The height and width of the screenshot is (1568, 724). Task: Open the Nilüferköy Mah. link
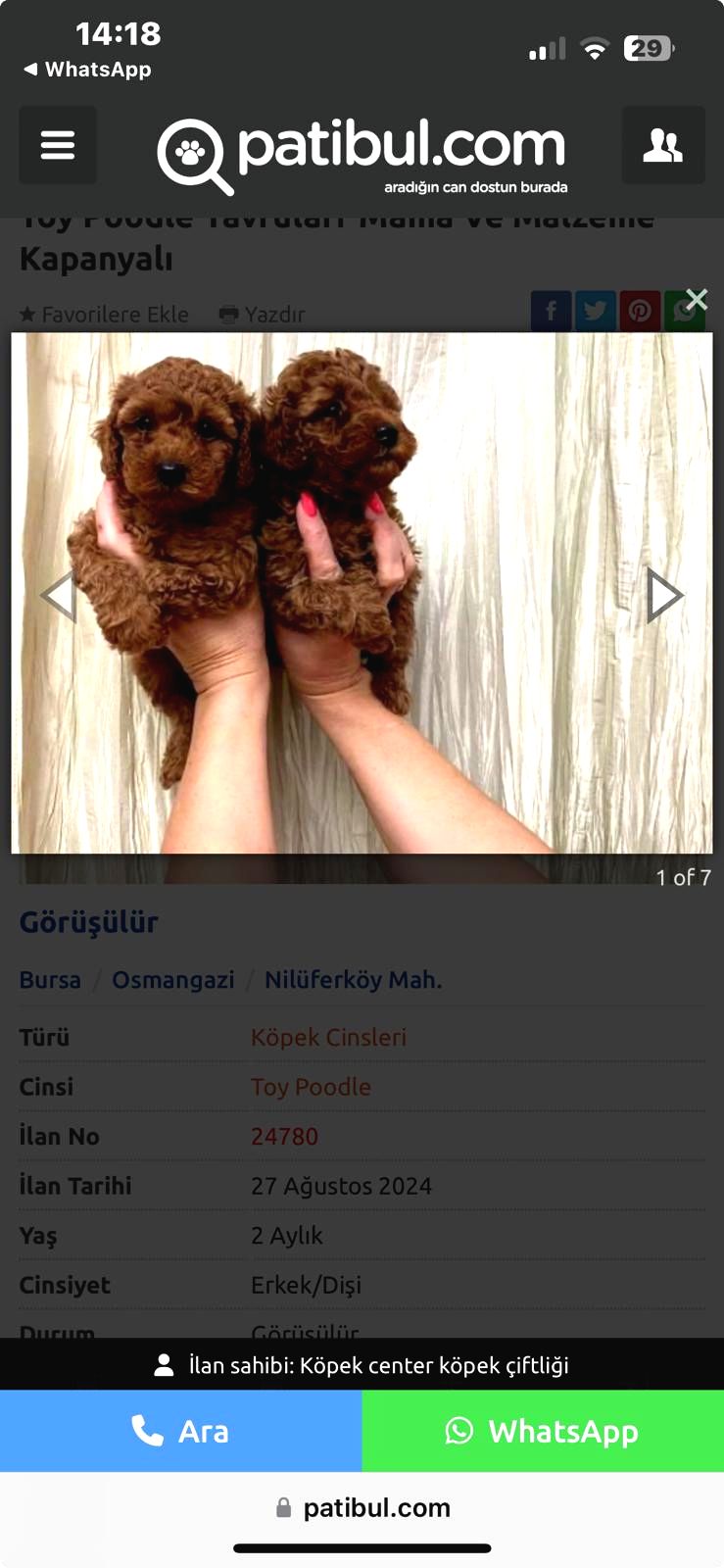pos(354,980)
